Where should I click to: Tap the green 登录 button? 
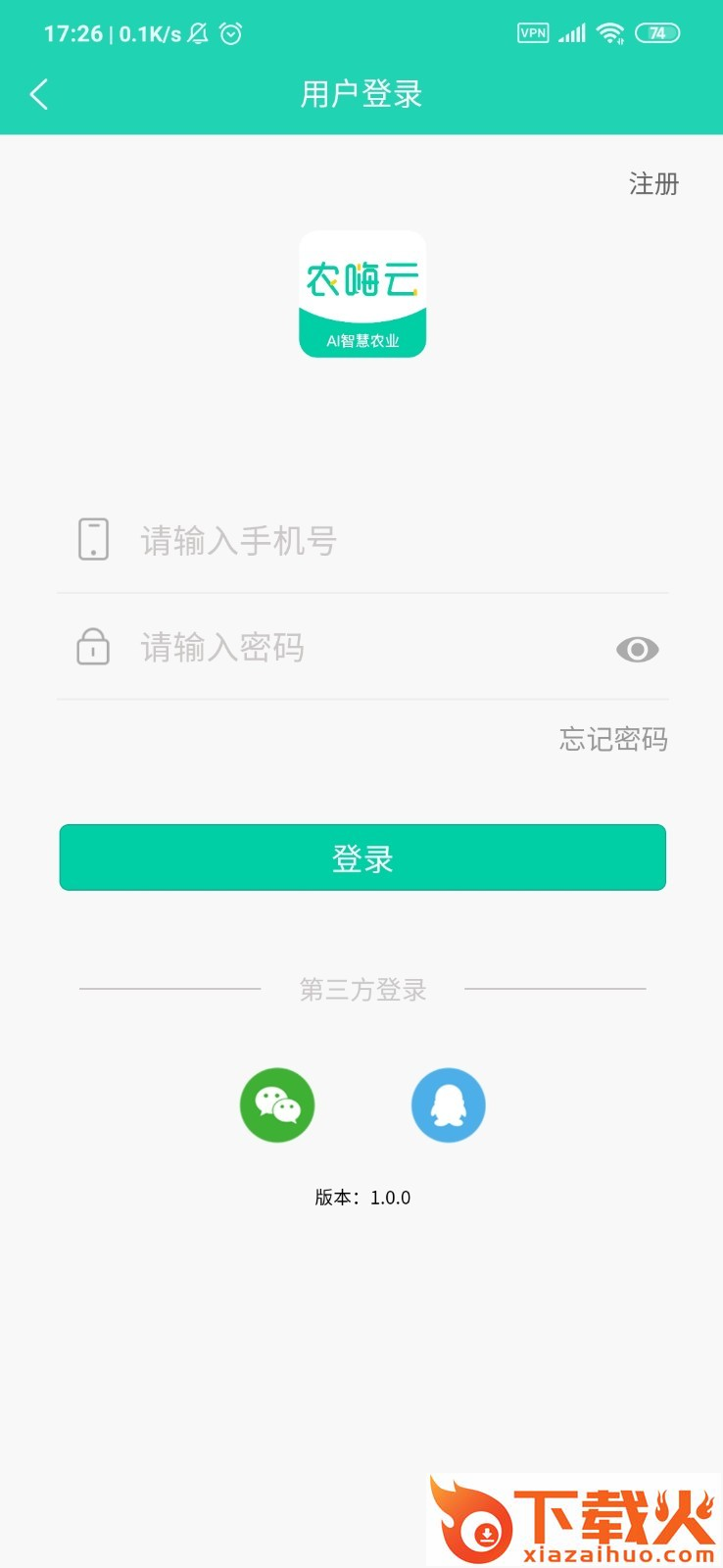(x=362, y=857)
